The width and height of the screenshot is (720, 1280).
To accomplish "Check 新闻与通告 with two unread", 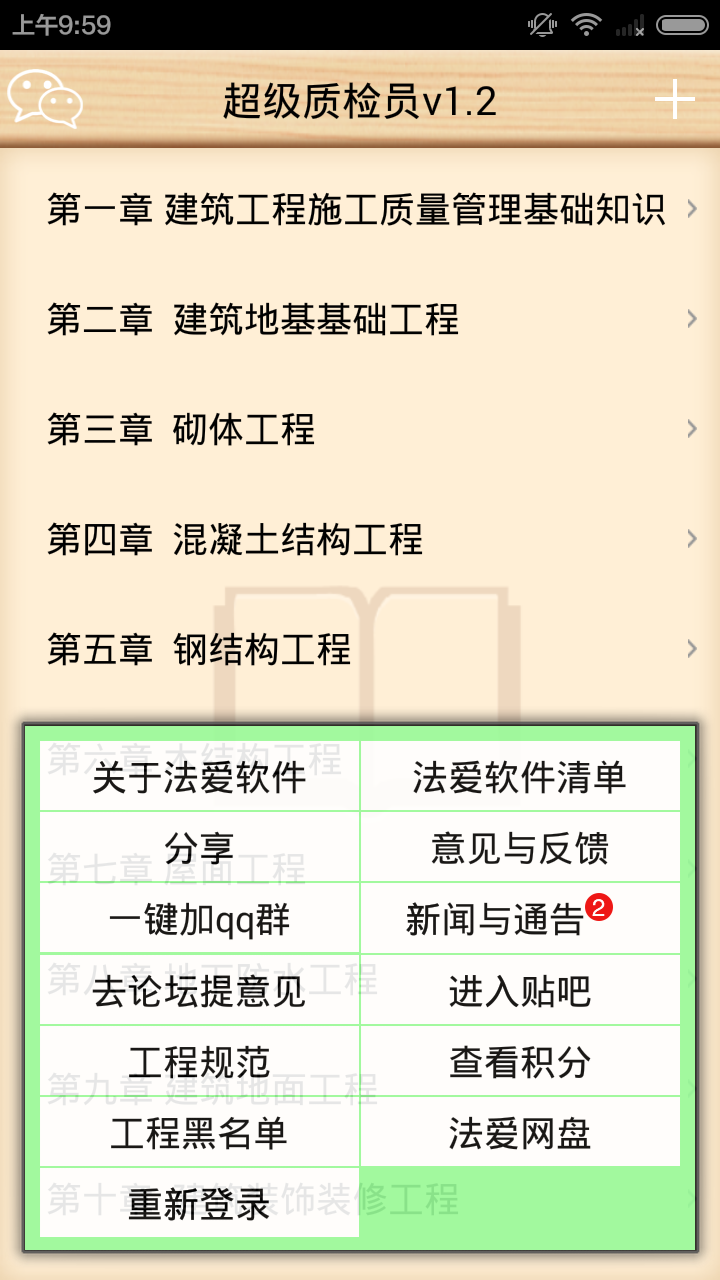I will pos(520,919).
